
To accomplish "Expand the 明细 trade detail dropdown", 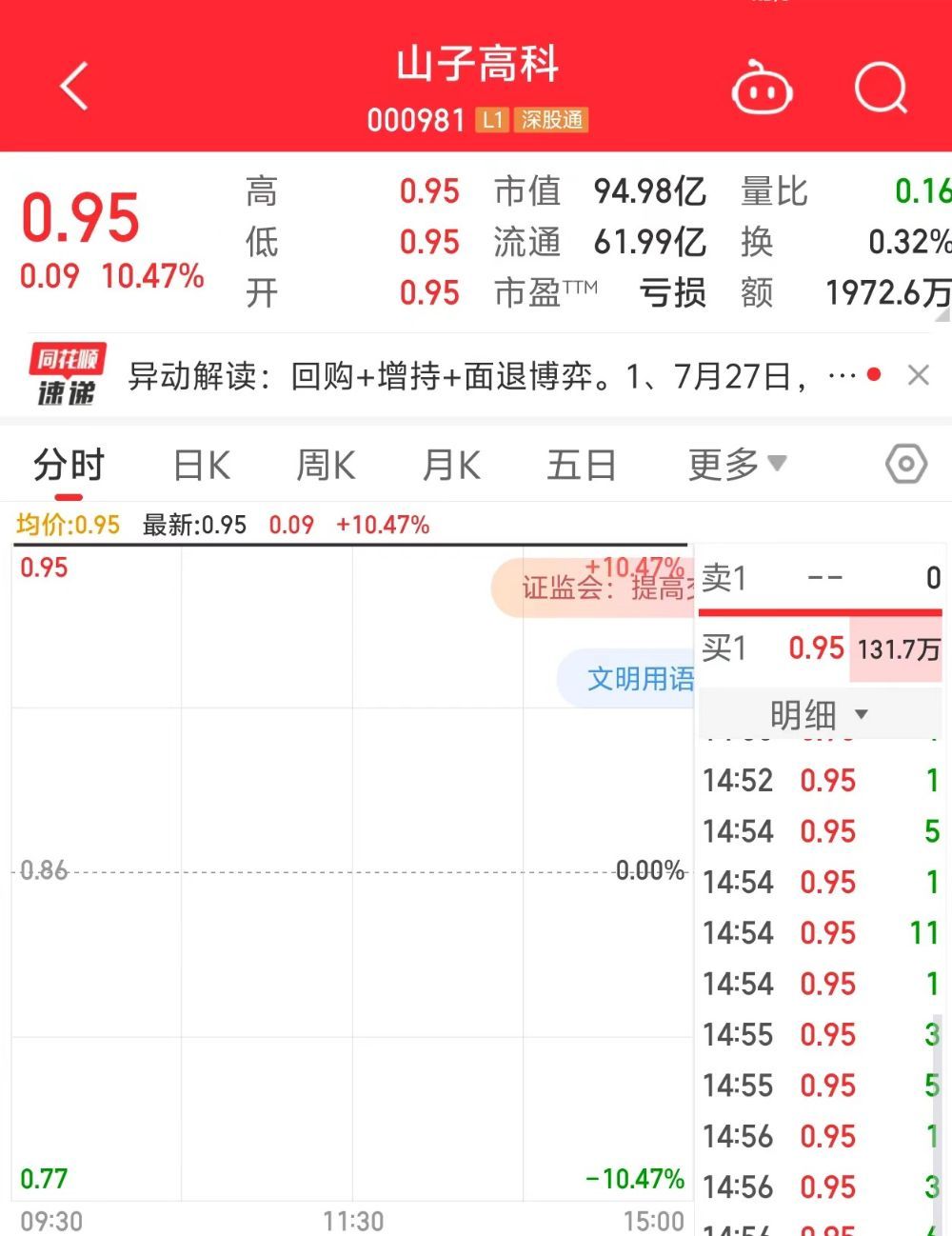I will click(x=819, y=714).
